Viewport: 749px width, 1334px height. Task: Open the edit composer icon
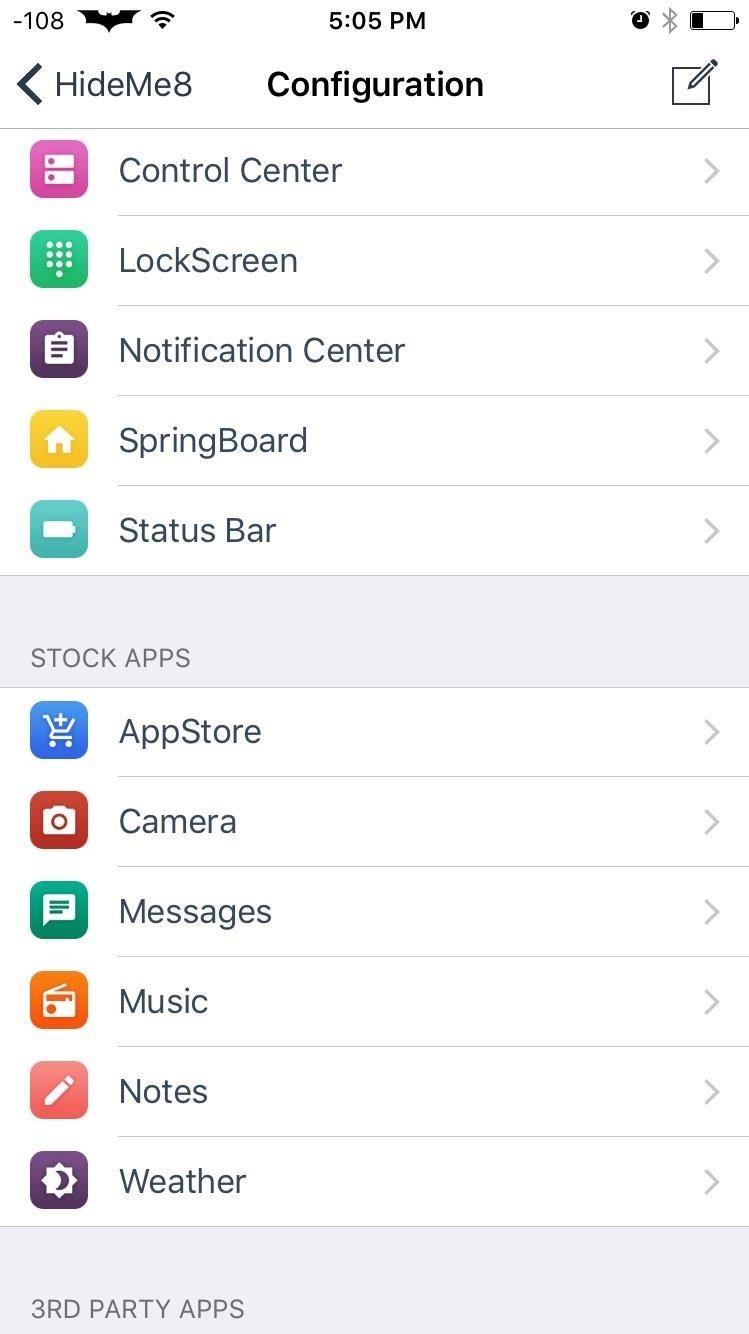694,84
